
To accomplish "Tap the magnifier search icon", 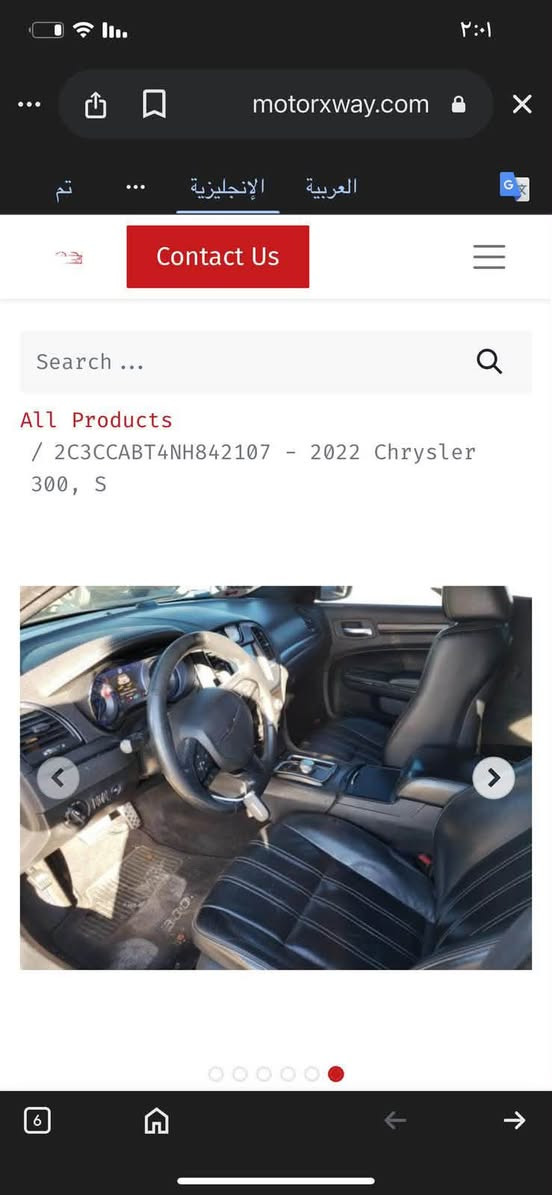I will 489,361.
